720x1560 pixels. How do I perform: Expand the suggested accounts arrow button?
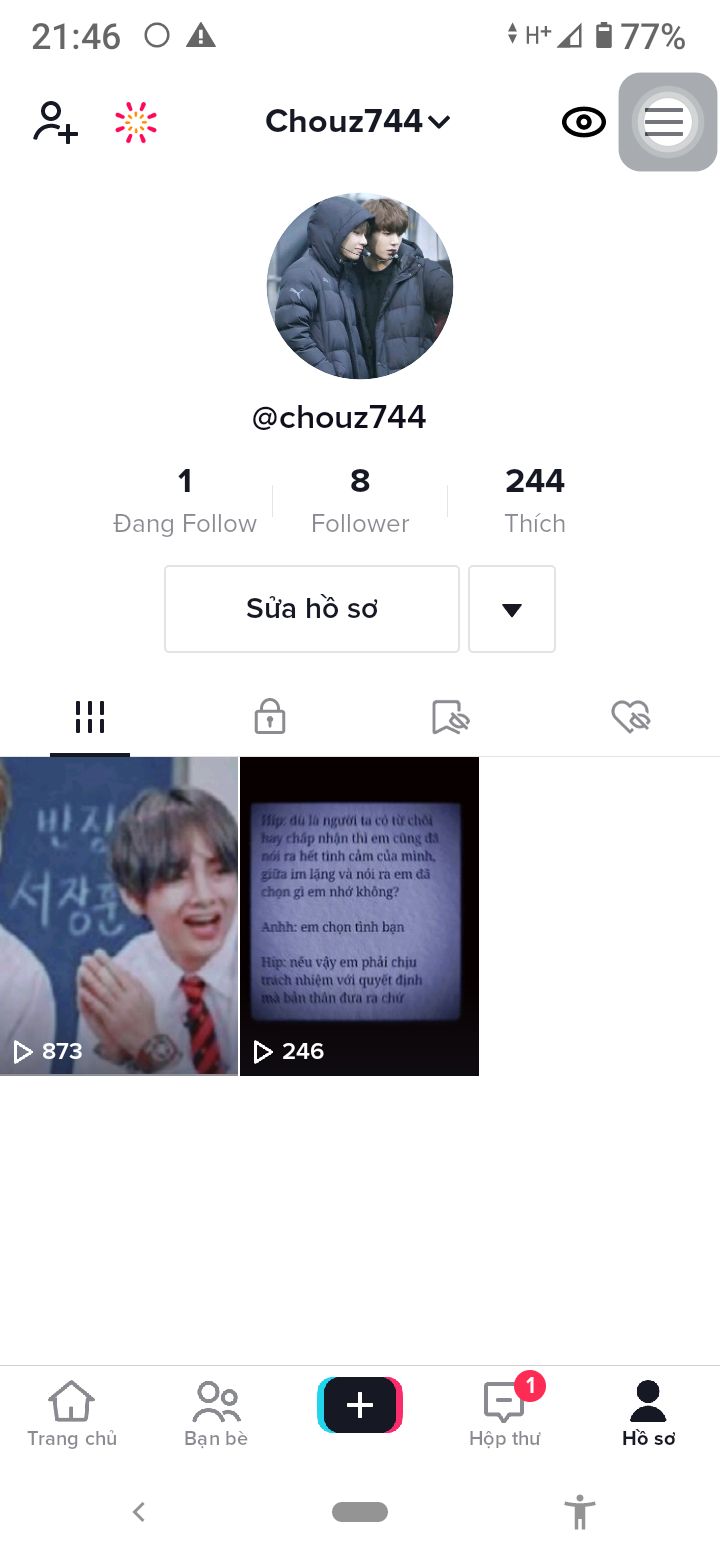pyautogui.click(x=511, y=609)
